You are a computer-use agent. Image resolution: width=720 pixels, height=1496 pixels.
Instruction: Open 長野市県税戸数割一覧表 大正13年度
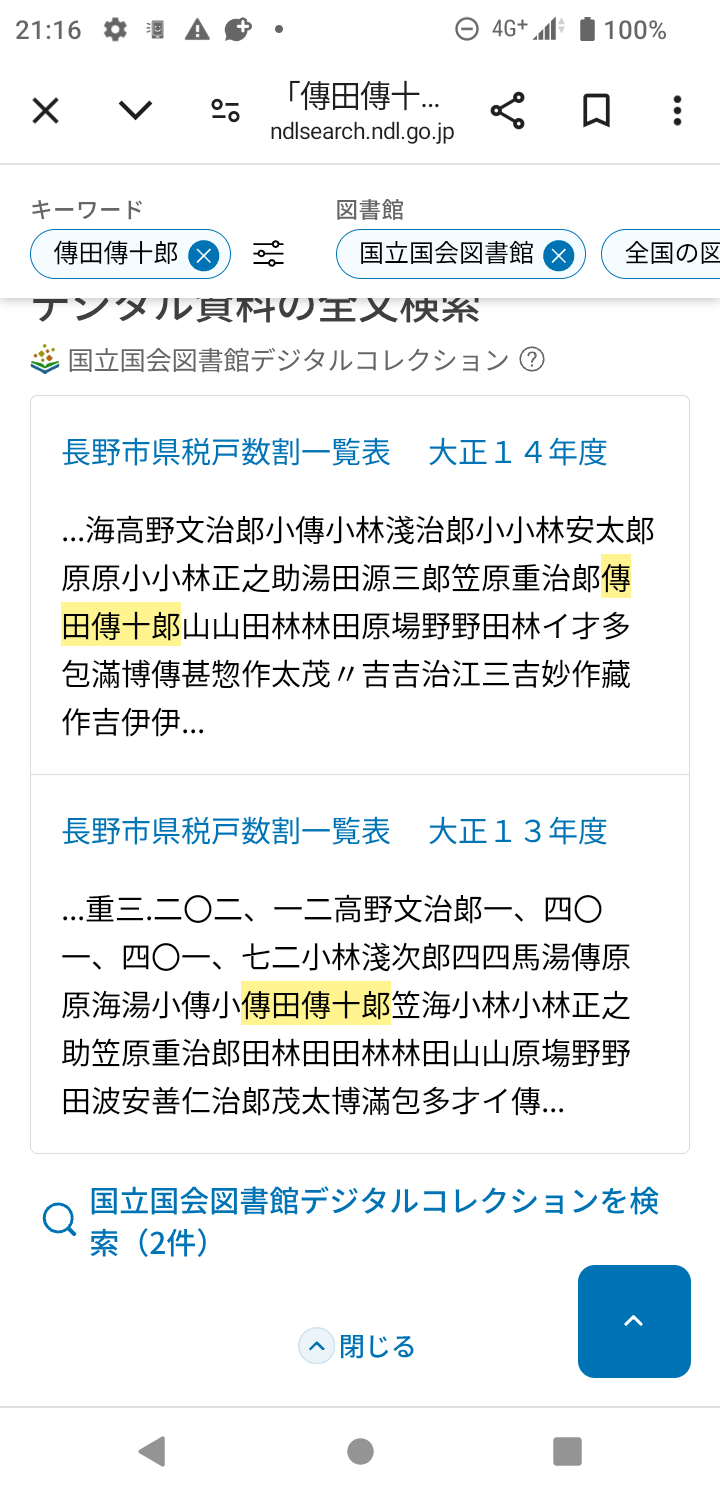tap(335, 831)
